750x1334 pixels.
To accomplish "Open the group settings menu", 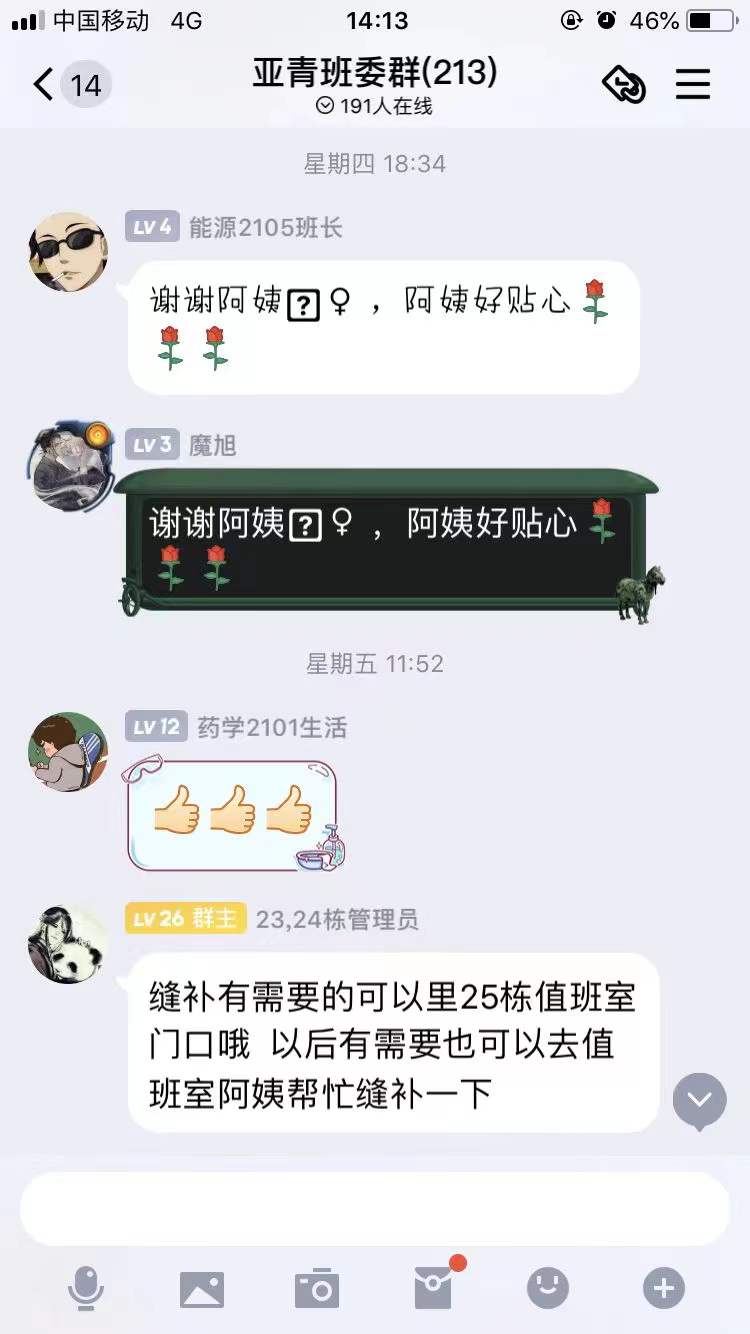I will pyautogui.click(x=692, y=84).
